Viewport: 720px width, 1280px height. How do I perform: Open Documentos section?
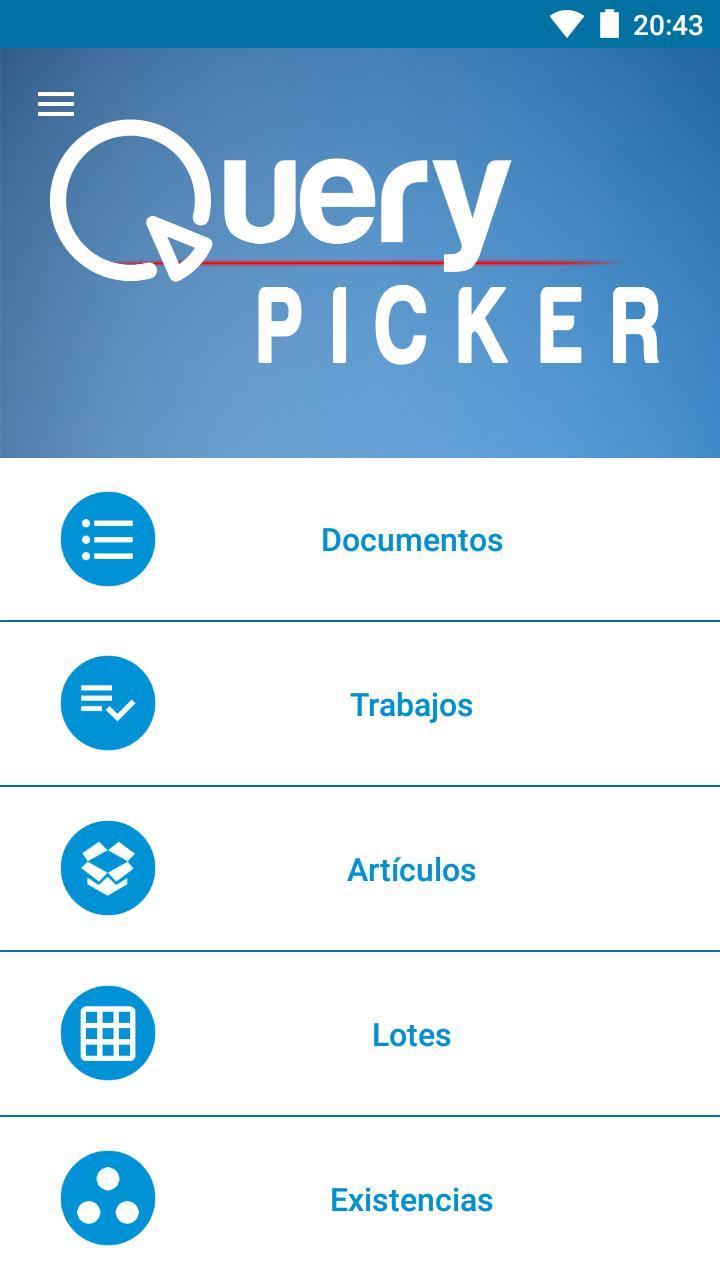pyautogui.click(x=411, y=540)
